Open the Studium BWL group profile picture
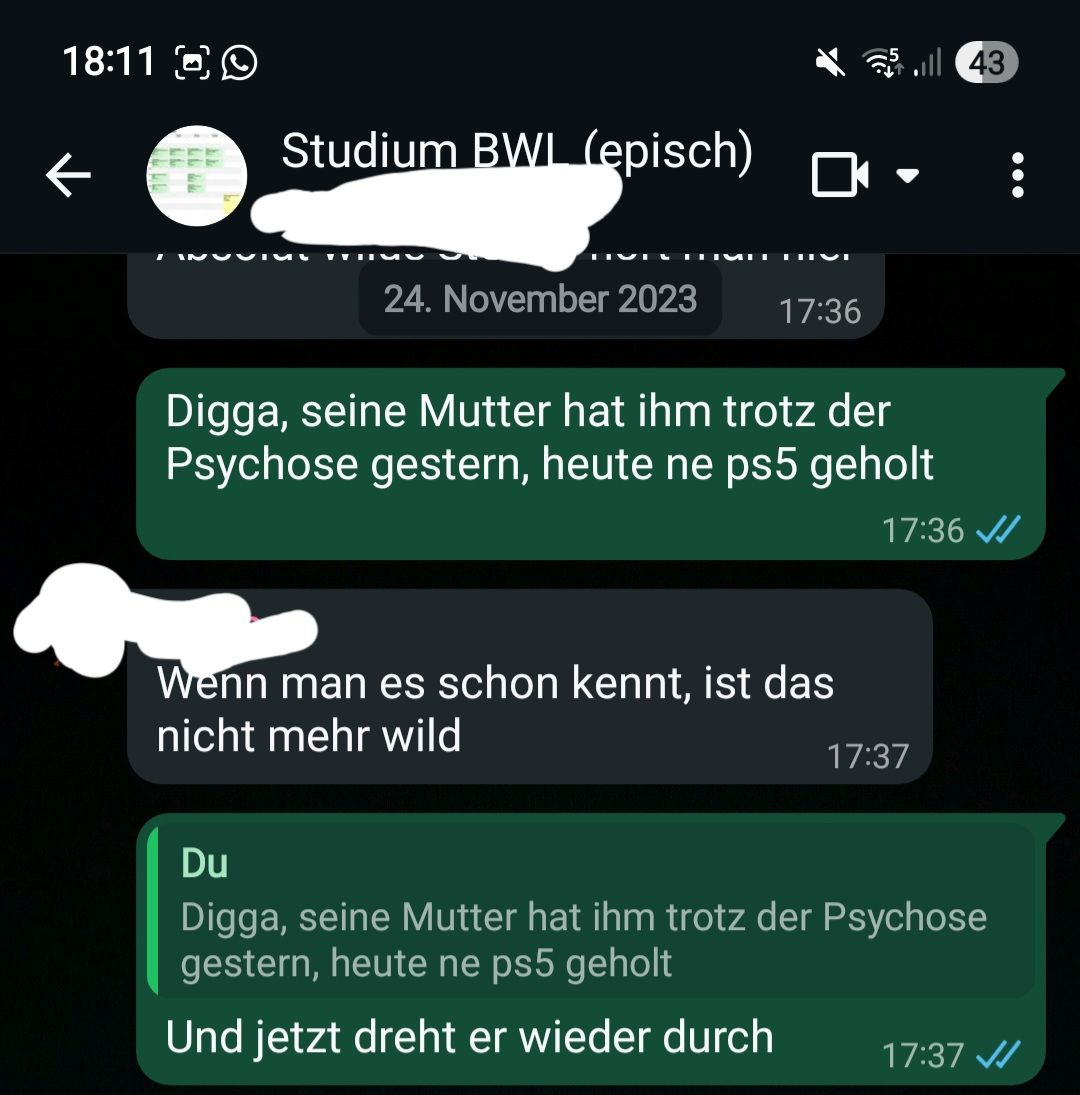 [197, 176]
